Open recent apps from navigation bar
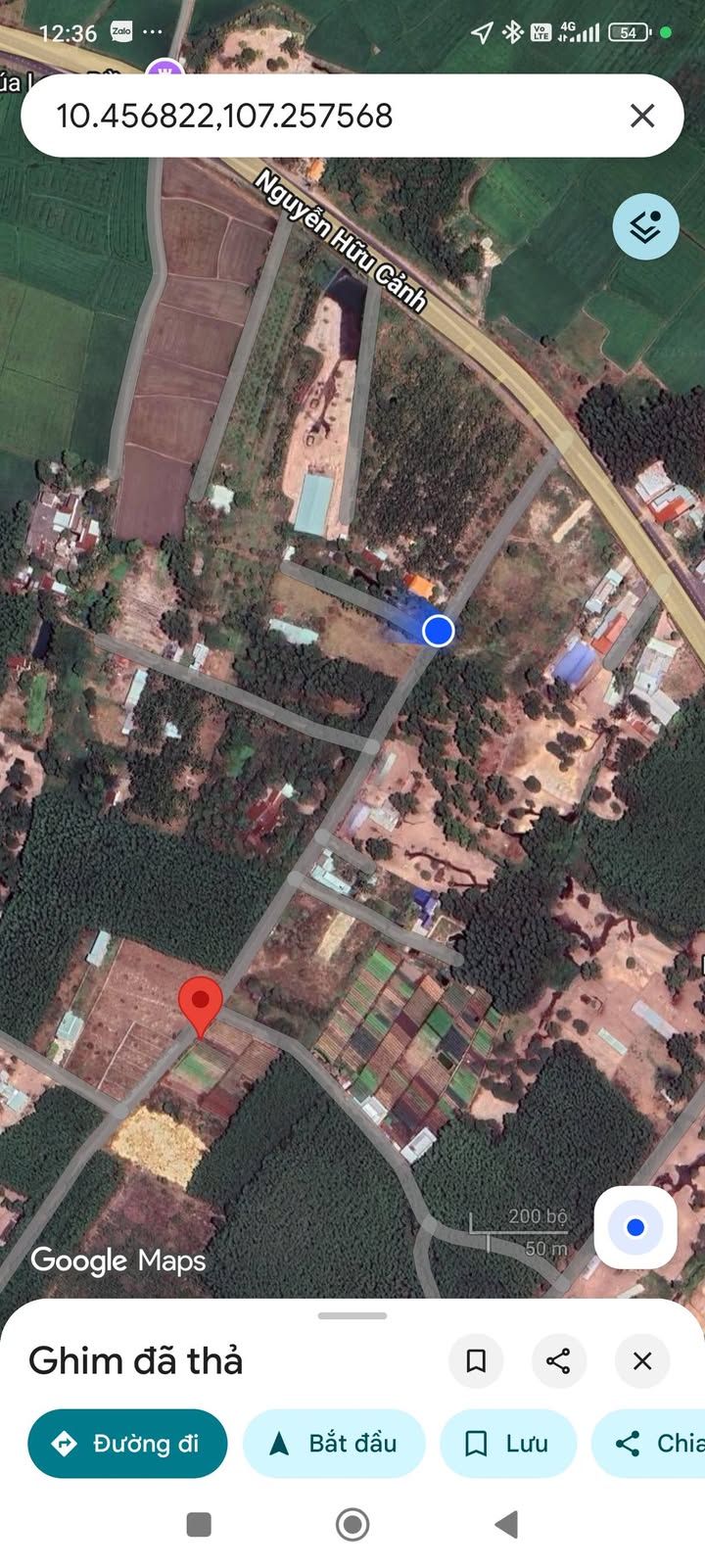 199,1524
